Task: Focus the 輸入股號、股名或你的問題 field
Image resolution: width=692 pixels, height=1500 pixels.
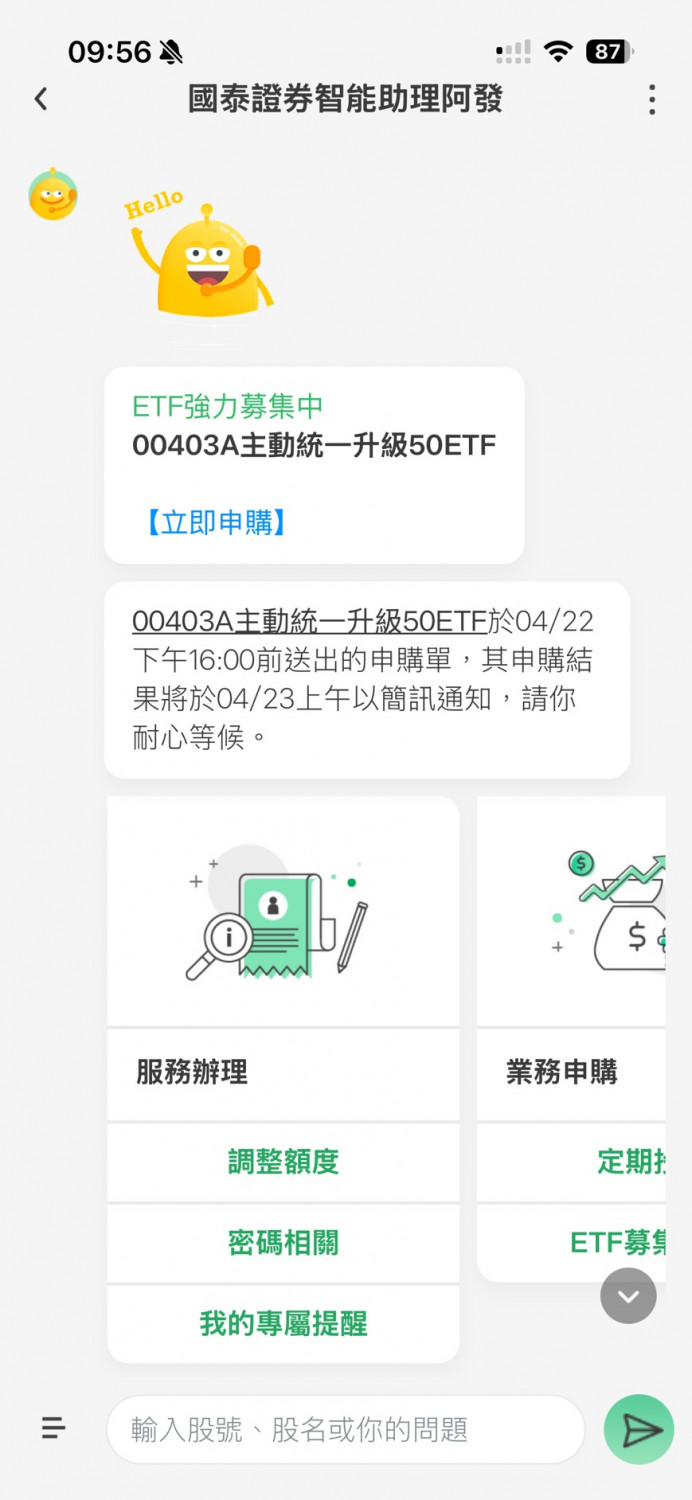Action: 345,1430
